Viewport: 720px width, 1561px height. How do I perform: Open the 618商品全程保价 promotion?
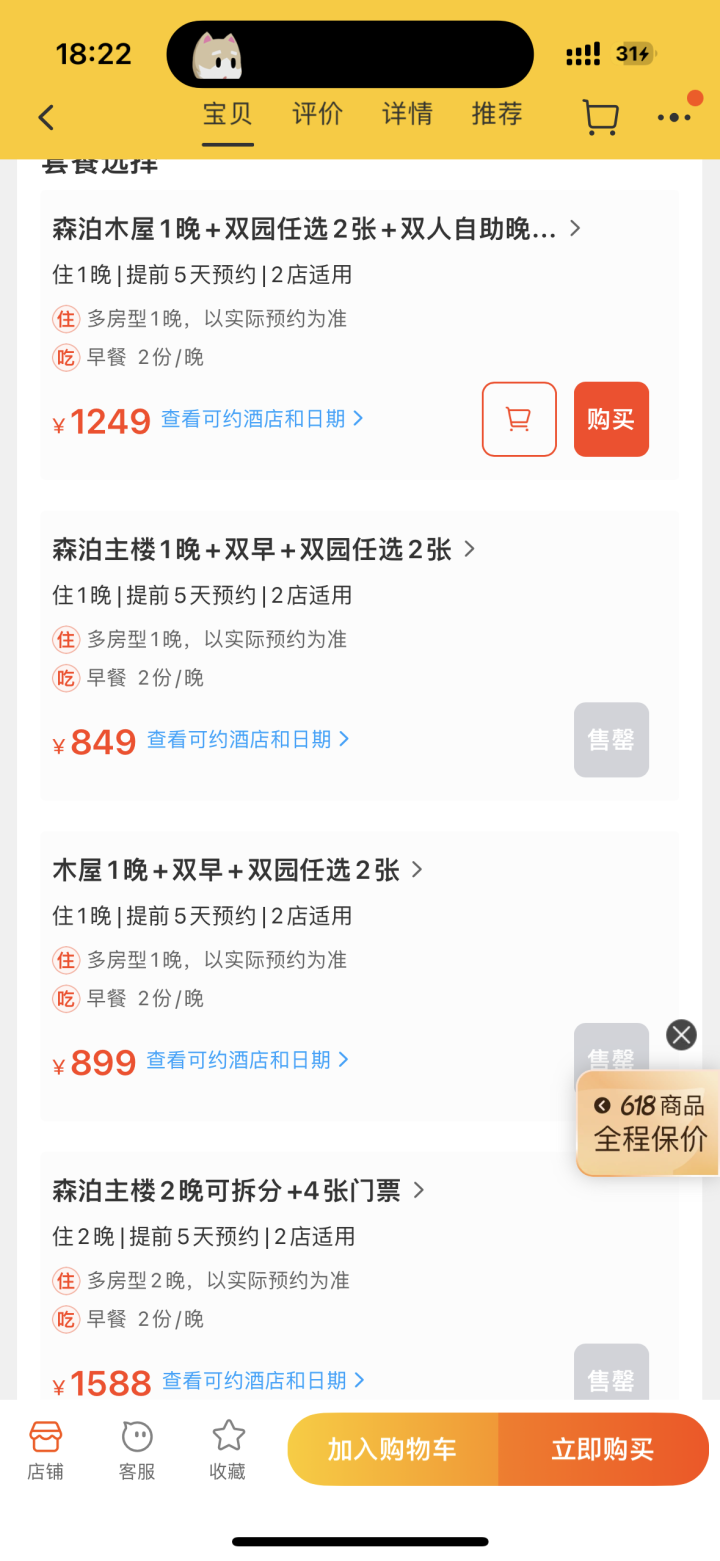click(x=650, y=1123)
